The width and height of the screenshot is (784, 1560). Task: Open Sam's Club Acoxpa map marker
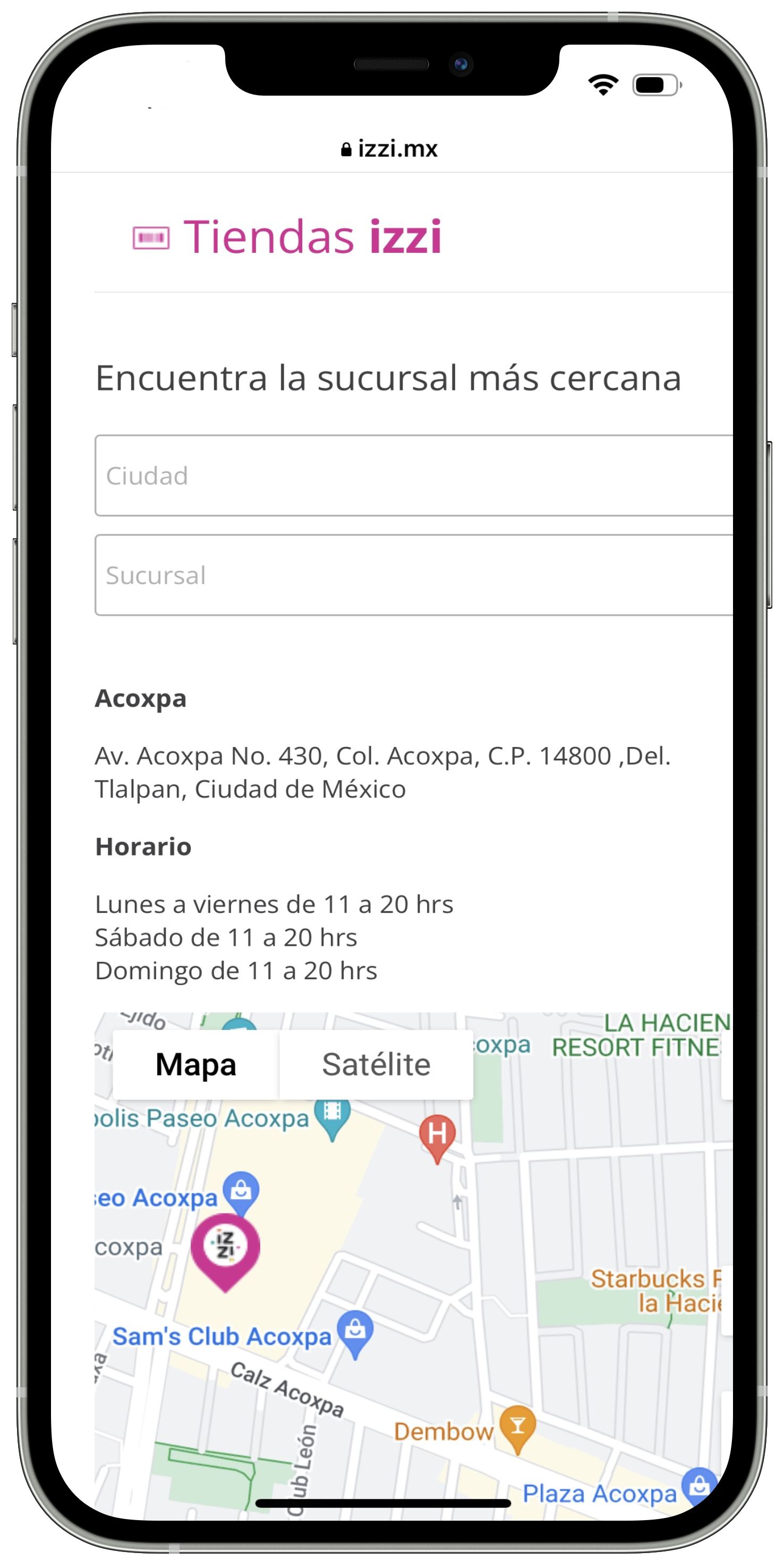355,1330
